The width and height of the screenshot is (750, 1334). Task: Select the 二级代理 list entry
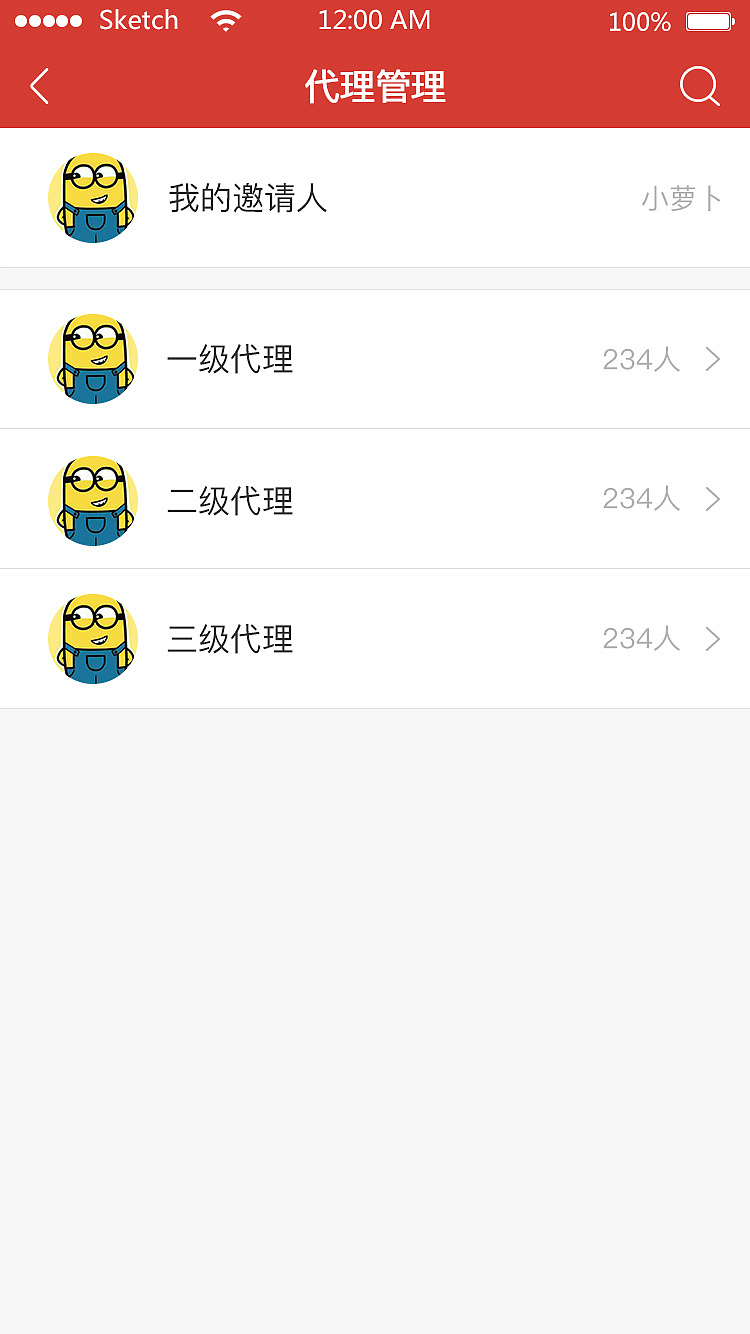point(375,500)
